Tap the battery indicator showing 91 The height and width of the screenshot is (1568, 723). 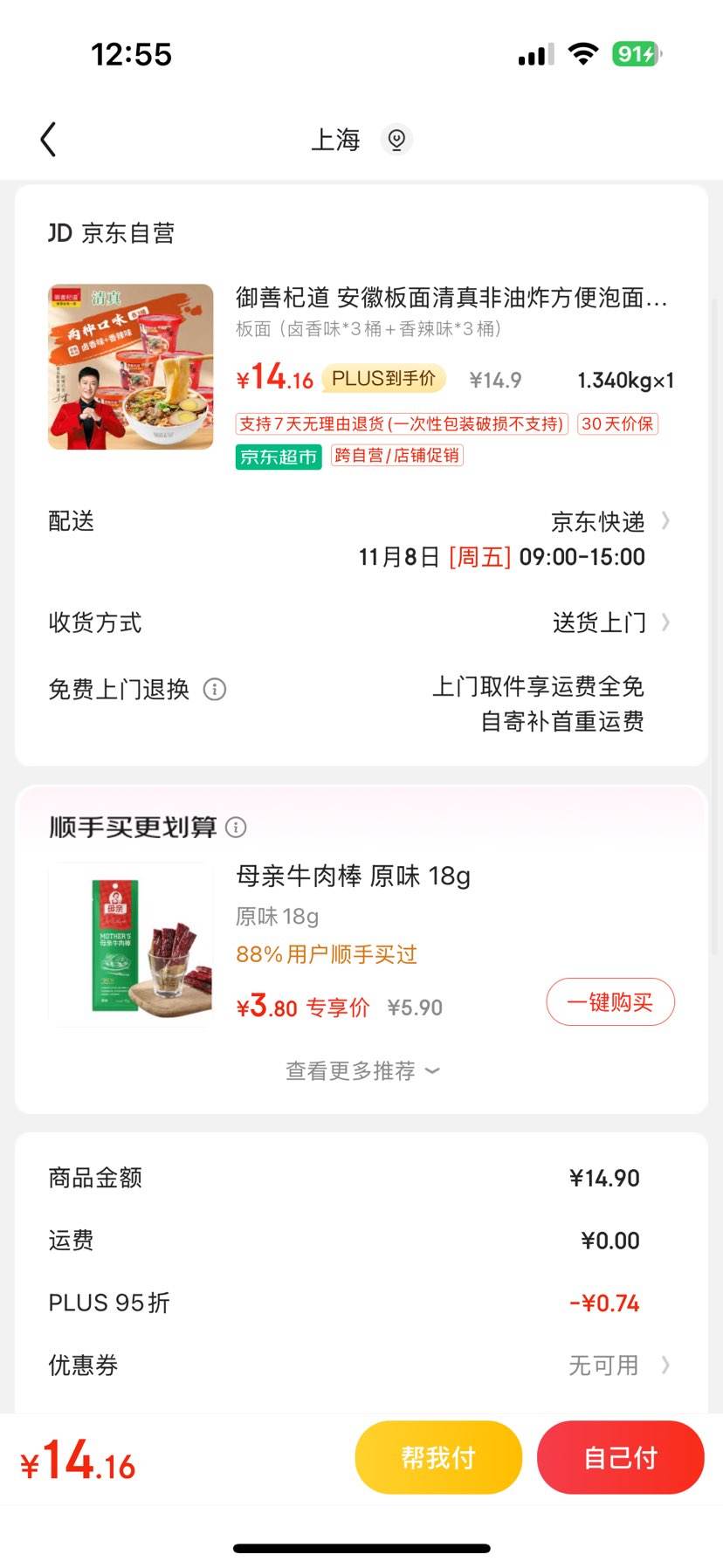point(635,54)
